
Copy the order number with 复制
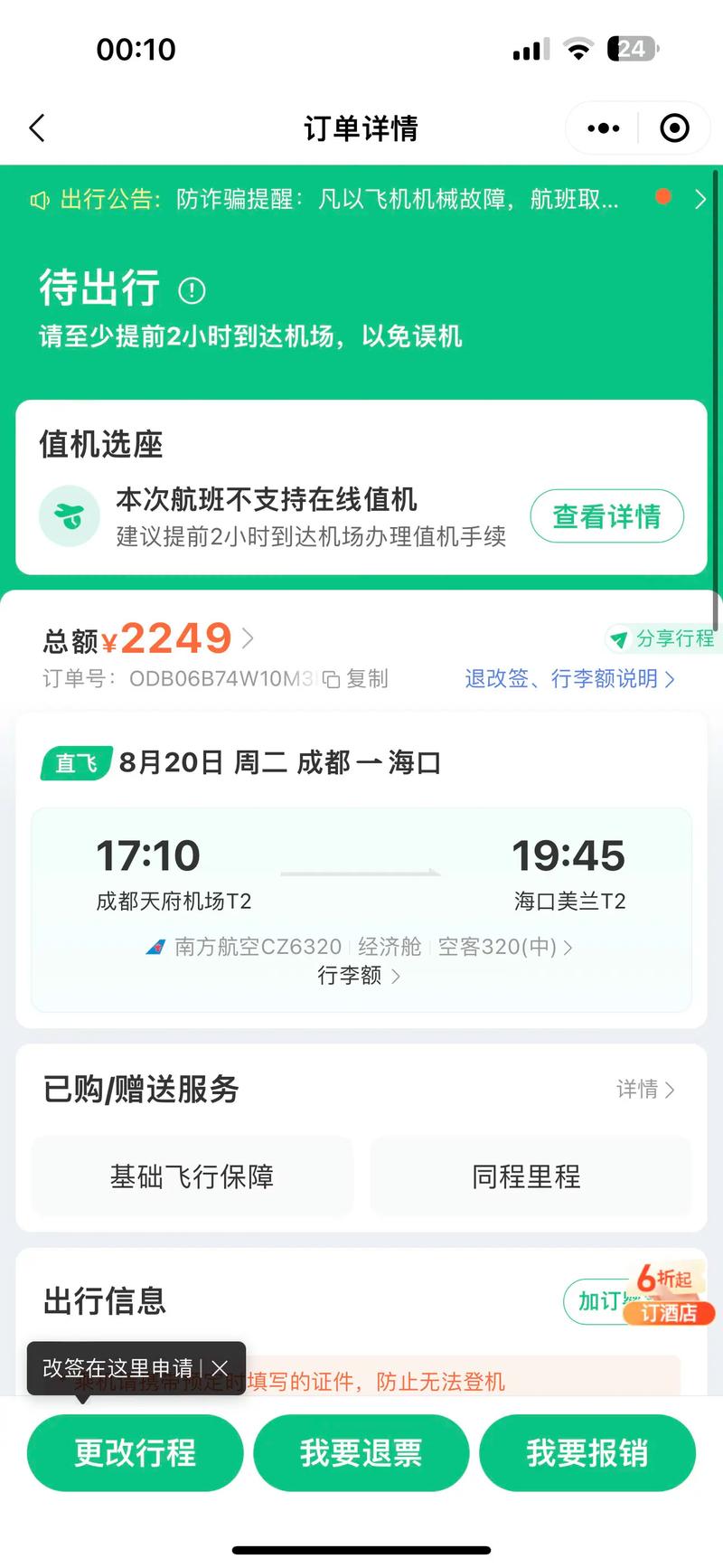click(356, 679)
